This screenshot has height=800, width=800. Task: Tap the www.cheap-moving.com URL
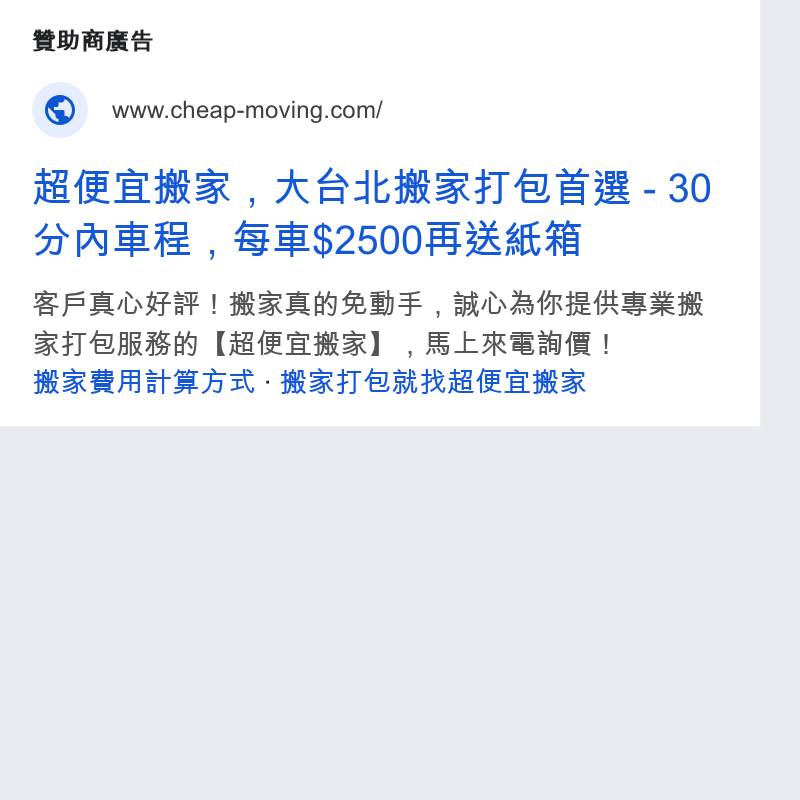point(247,110)
